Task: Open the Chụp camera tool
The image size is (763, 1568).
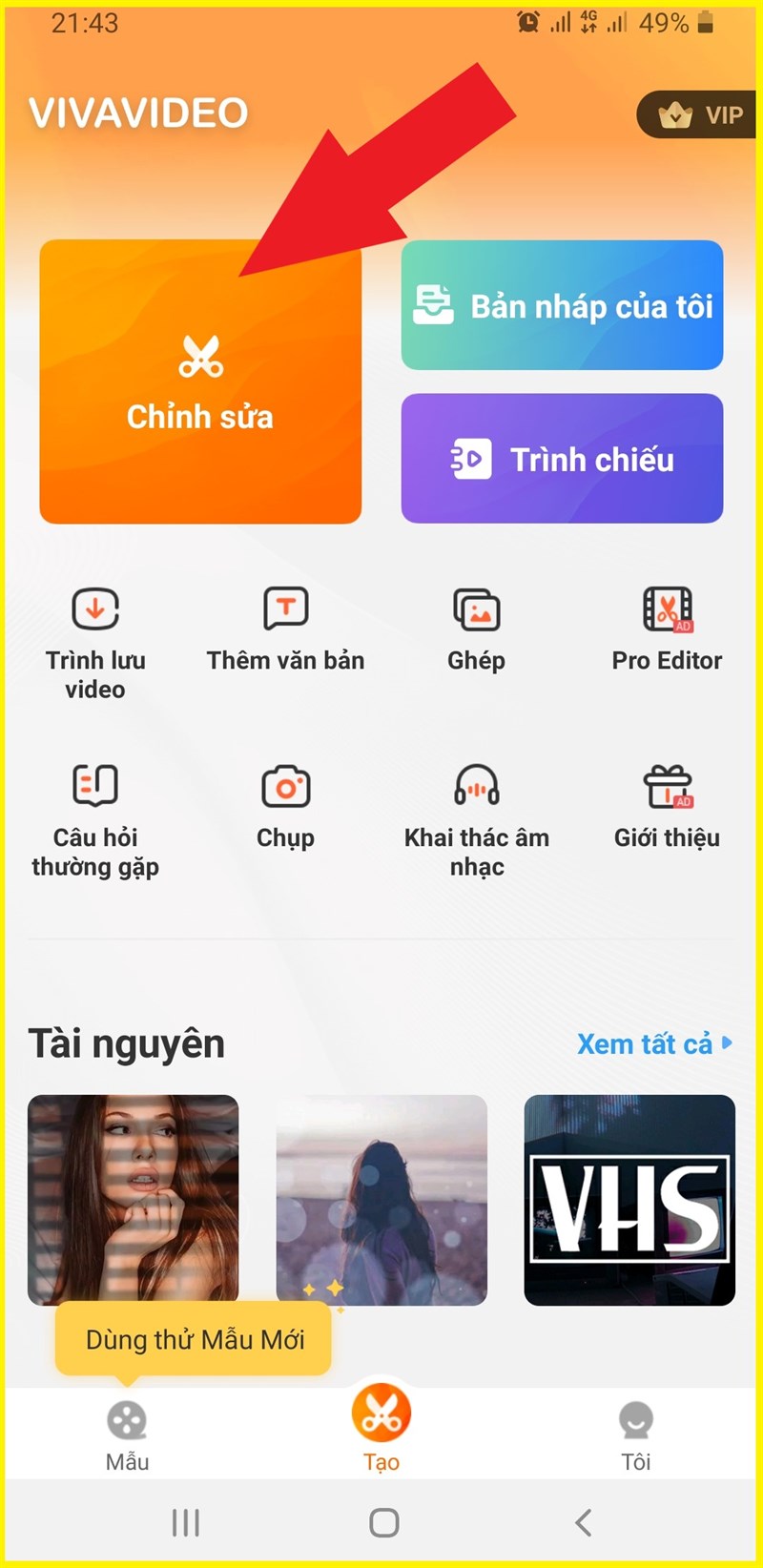Action: (285, 806)
